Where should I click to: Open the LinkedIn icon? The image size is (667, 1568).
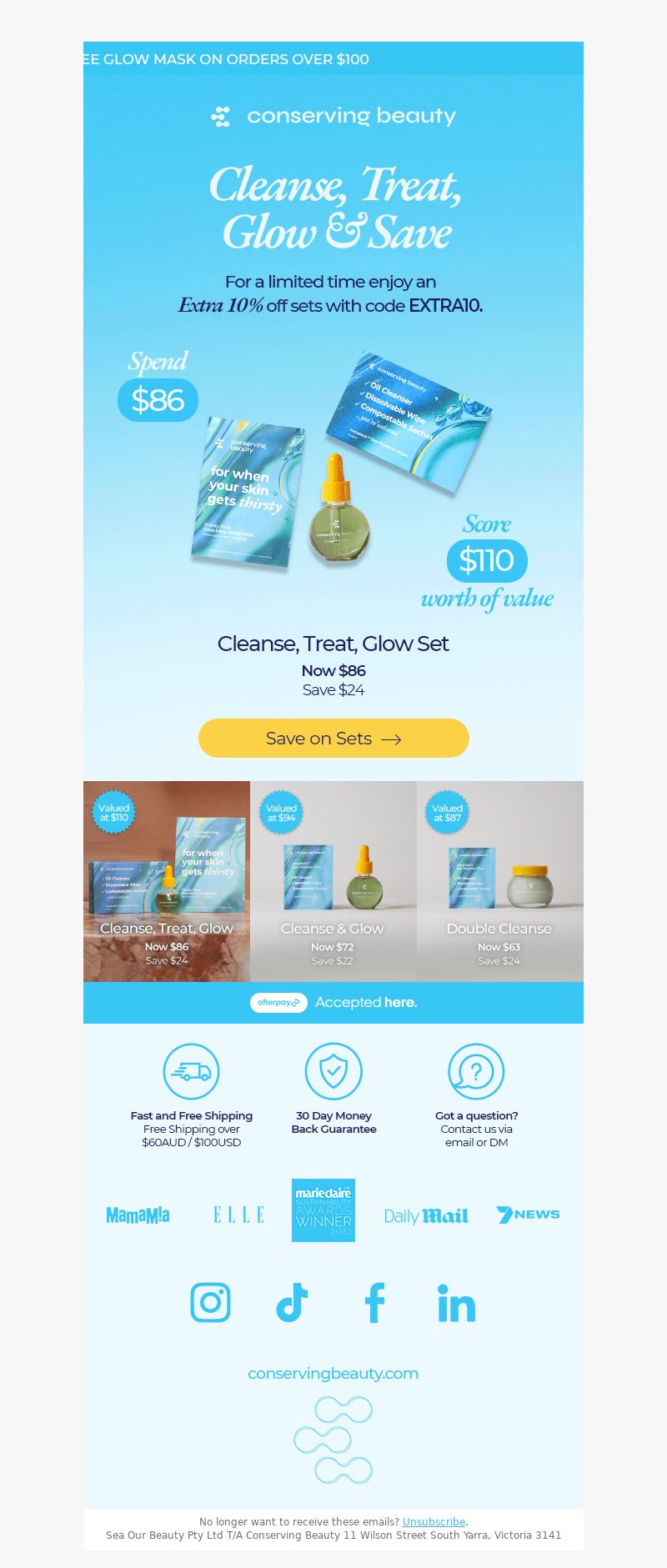pos(456,1303)
